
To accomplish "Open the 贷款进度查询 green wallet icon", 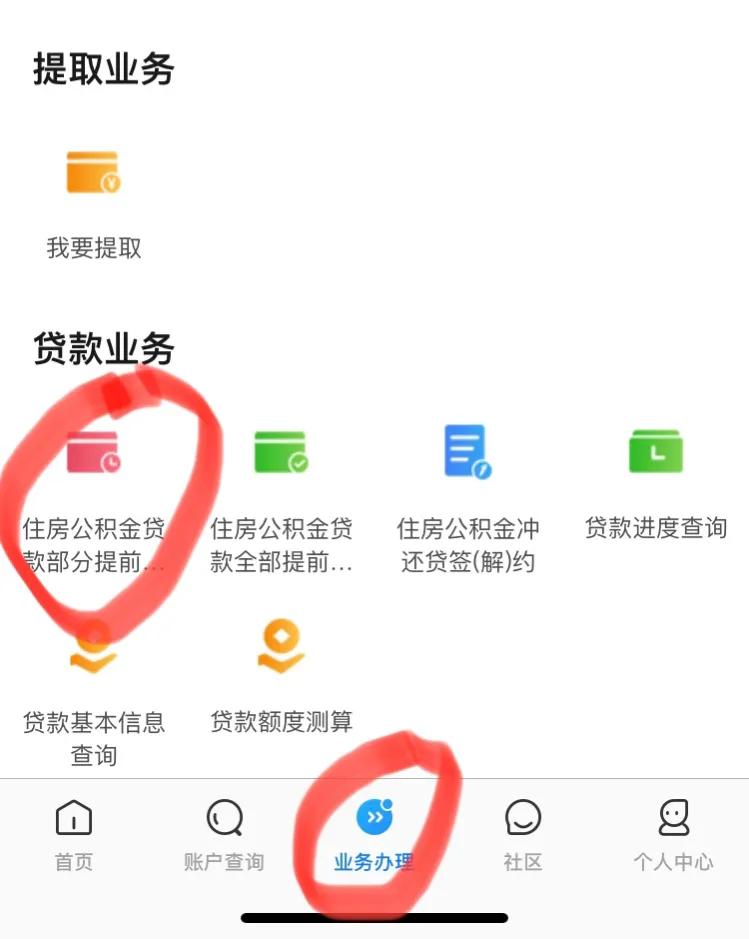I will tap(655, 450).
